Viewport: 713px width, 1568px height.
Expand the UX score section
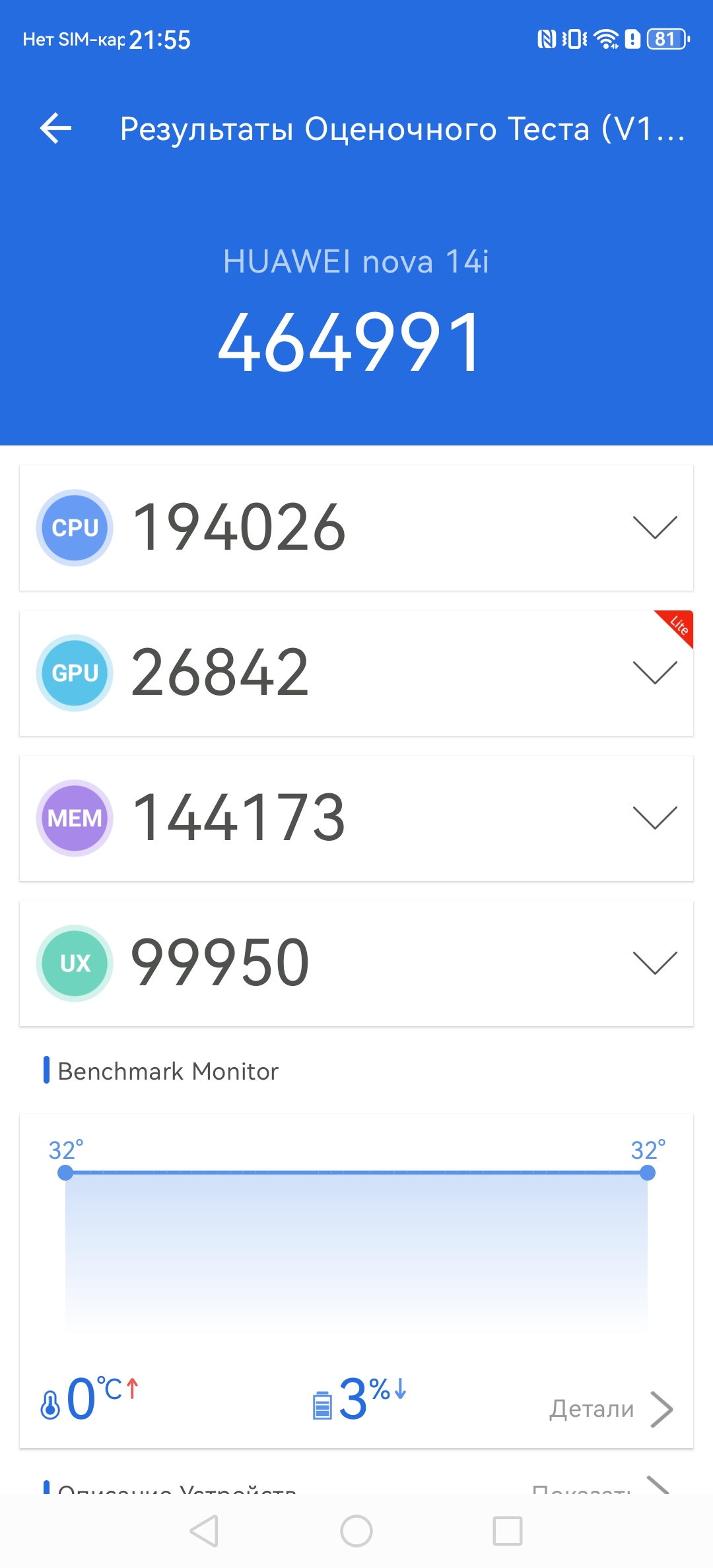point(654,963)
